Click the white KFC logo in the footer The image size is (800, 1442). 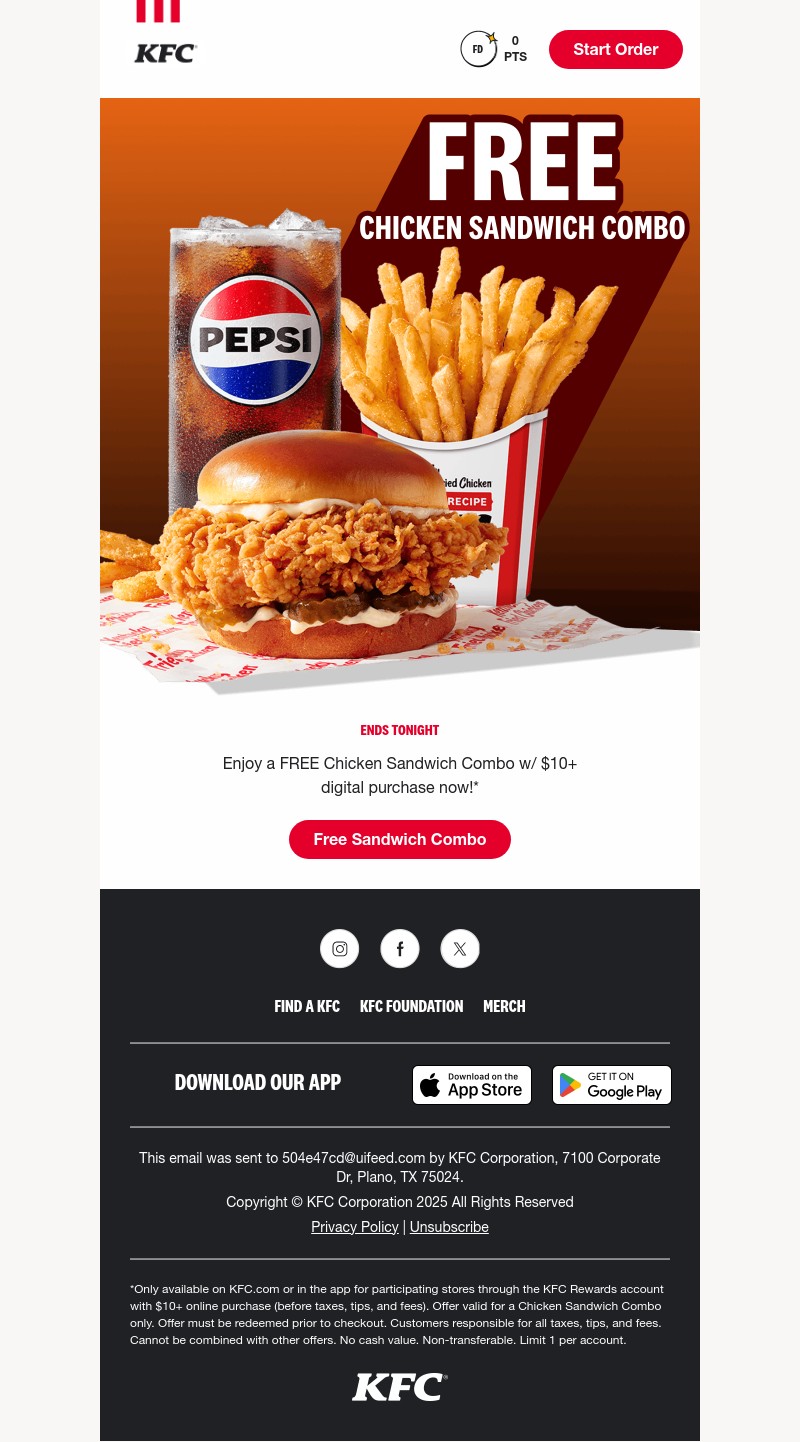pos(400,1387)
